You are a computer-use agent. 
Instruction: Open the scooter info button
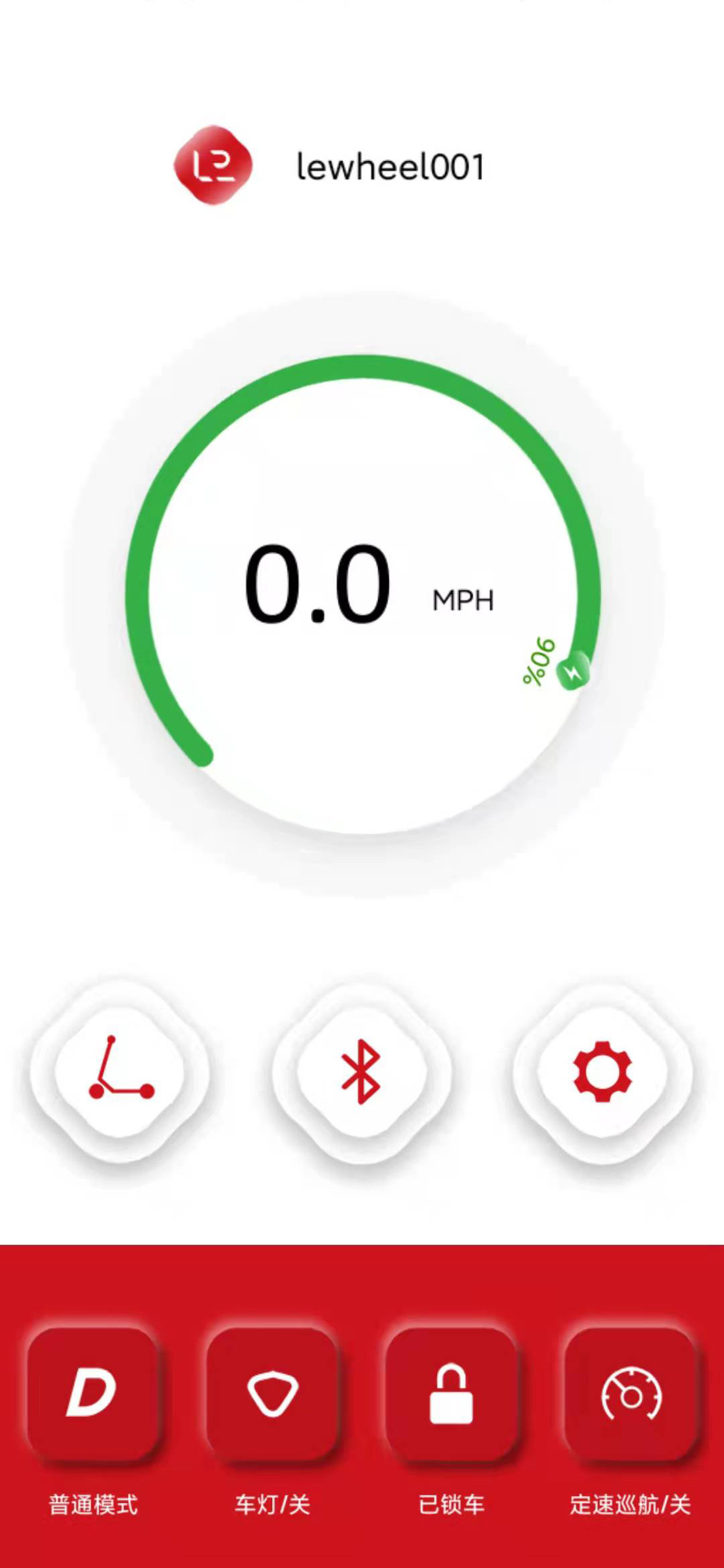[x=120, y=1072]
